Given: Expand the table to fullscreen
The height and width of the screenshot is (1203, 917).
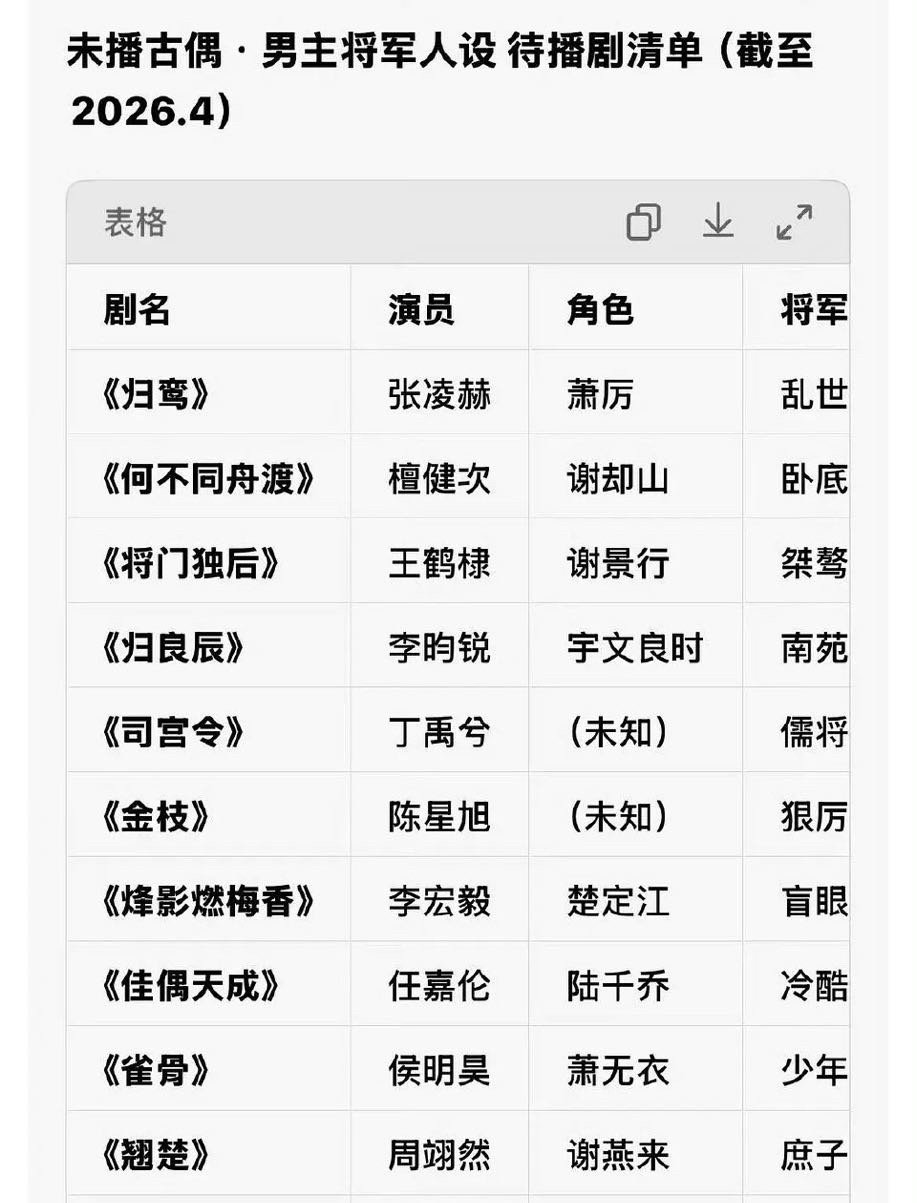Looking at the screenshot, I should tap(792, 224).
